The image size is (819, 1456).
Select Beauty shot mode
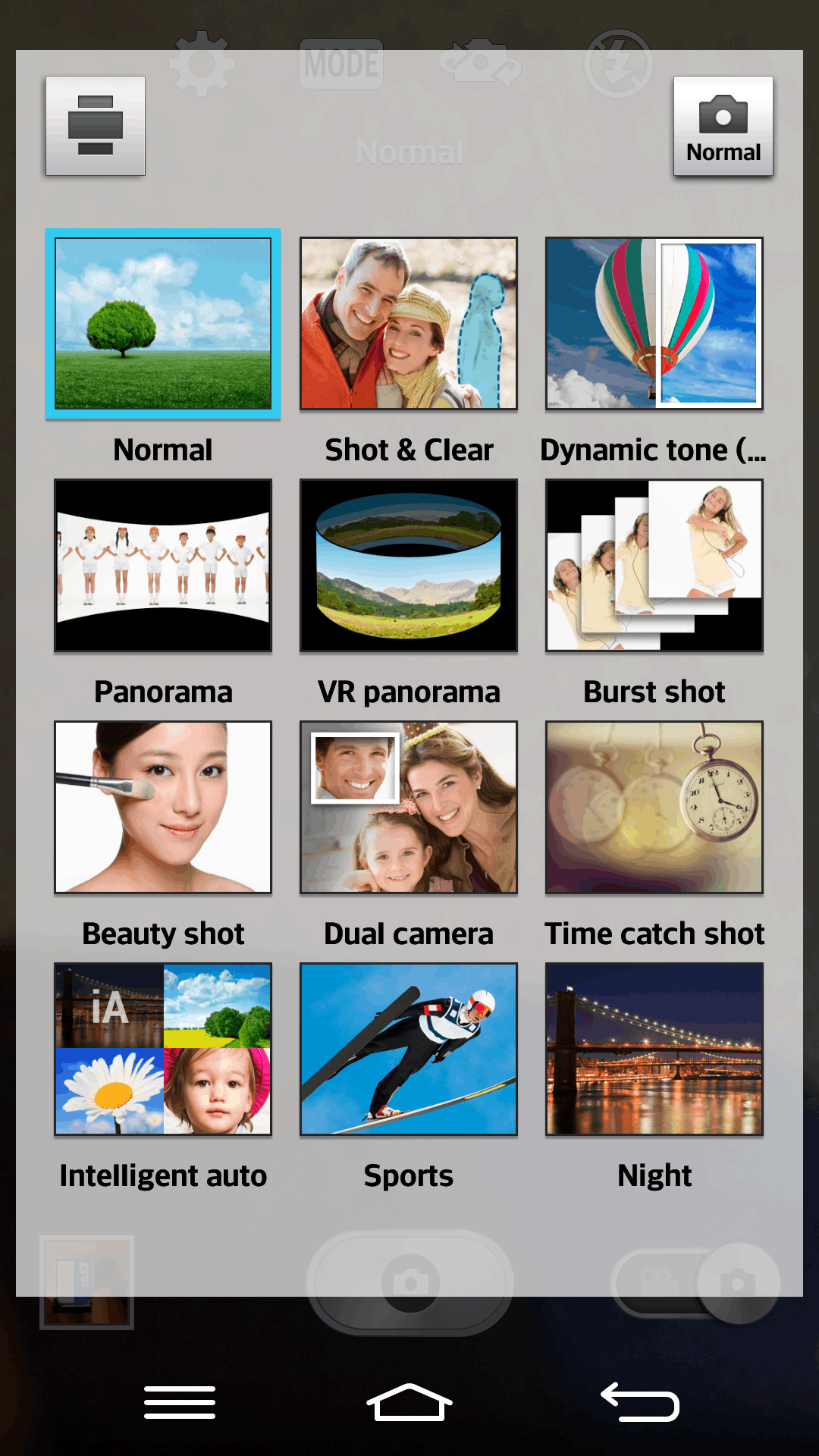pos(163,808)
